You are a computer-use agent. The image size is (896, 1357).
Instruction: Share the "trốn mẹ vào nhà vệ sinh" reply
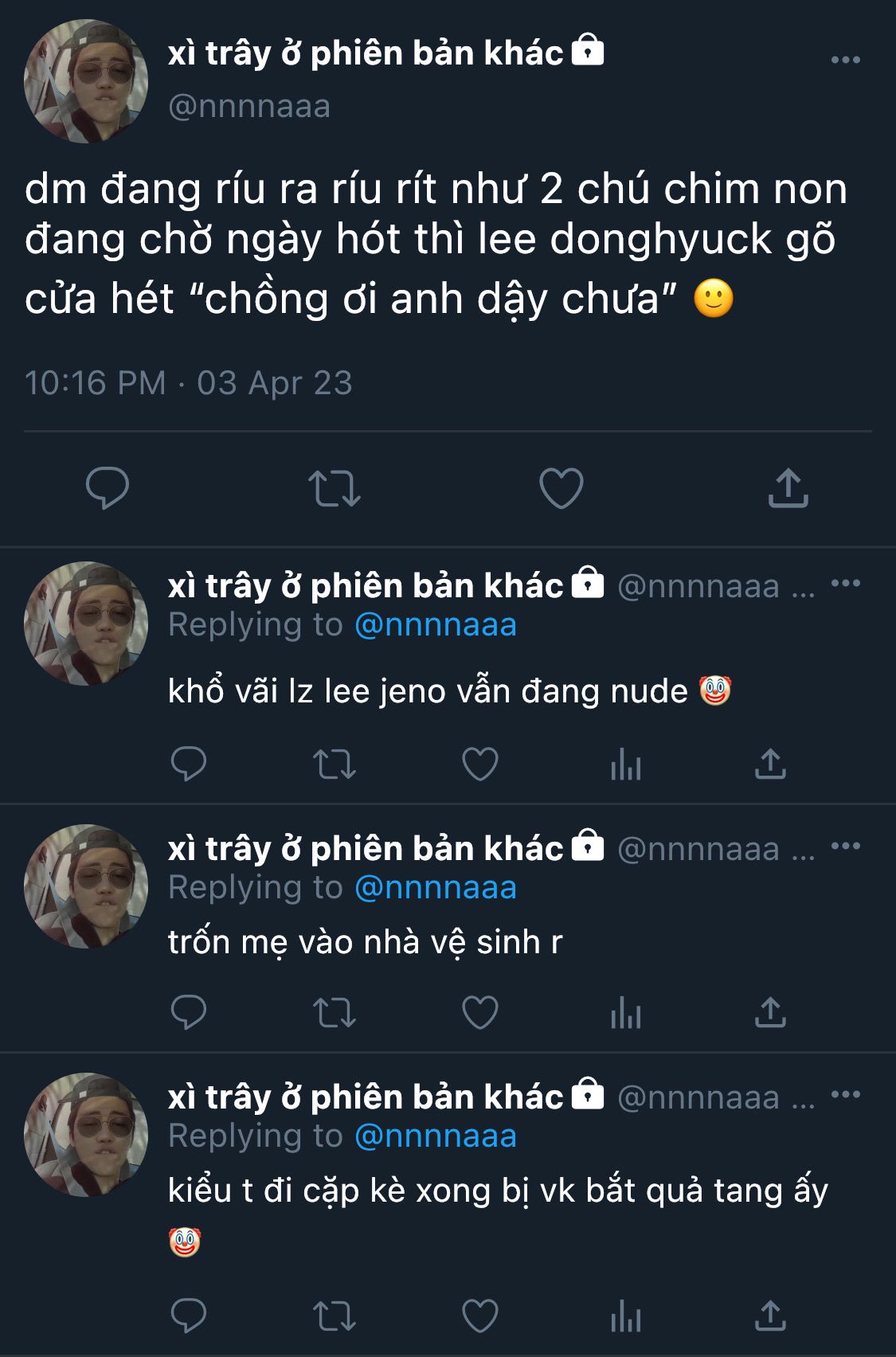(771, 1012)
